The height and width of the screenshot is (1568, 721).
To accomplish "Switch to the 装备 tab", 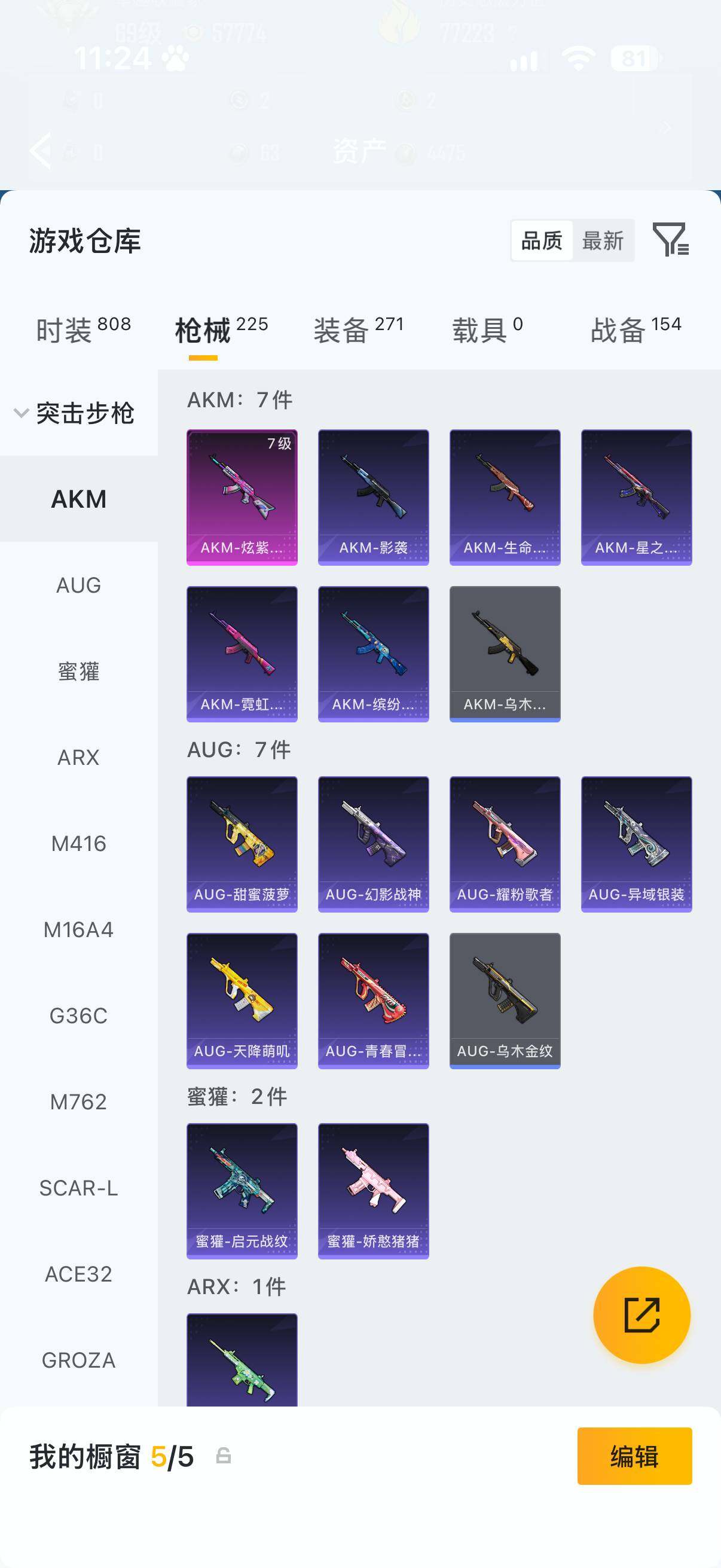I will [359, 330].
